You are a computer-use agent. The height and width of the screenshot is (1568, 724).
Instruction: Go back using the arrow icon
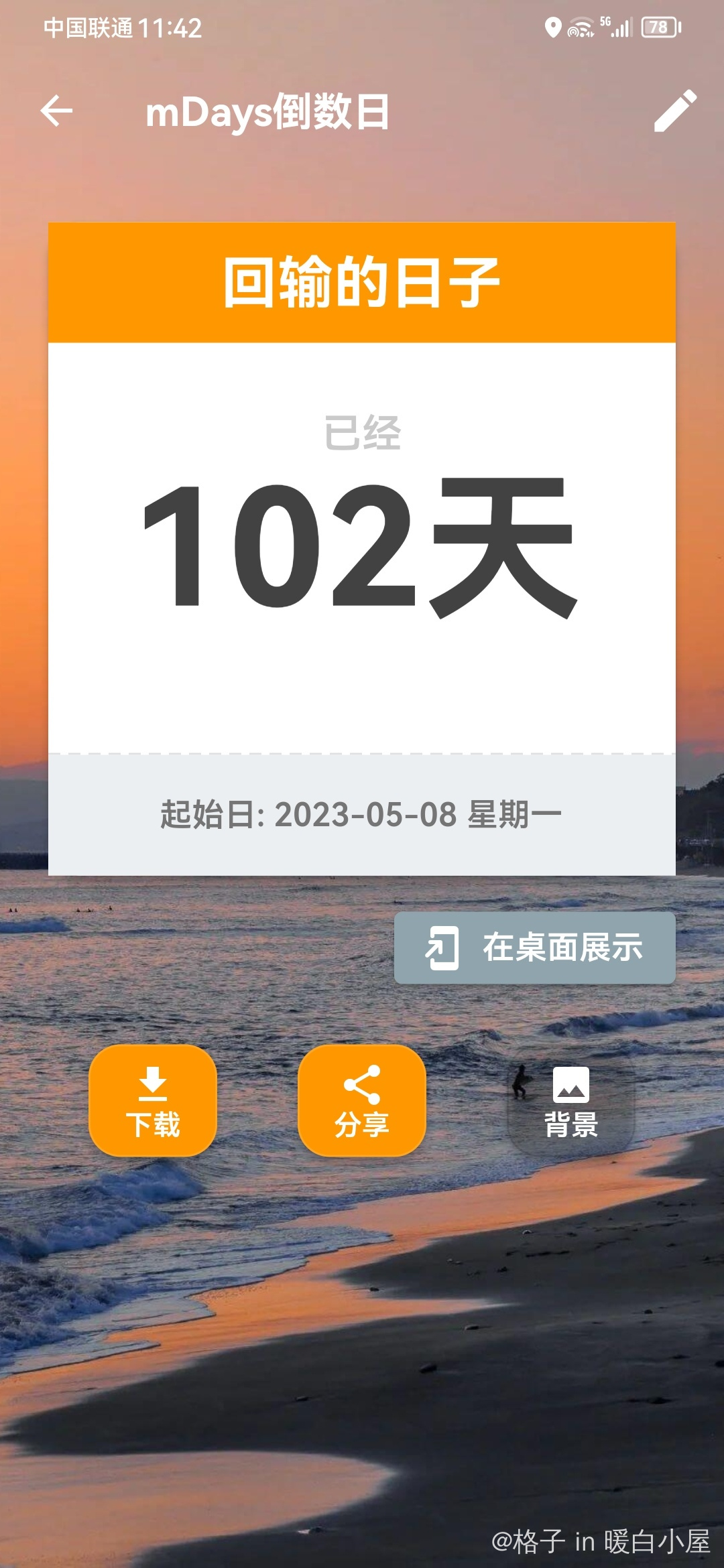click(x=57, y=111)
